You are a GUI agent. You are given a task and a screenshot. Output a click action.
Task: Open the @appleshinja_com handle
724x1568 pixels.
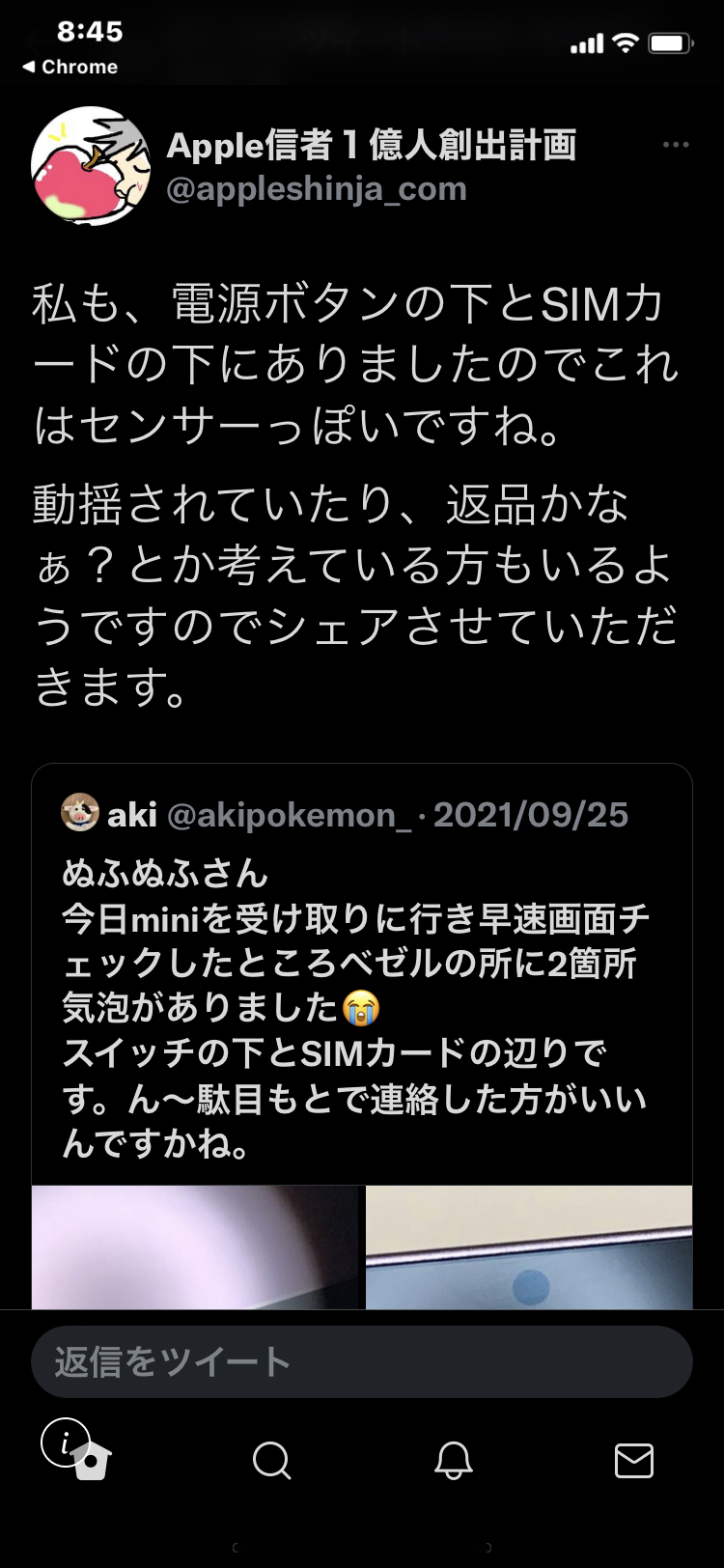tap(317, 188)
